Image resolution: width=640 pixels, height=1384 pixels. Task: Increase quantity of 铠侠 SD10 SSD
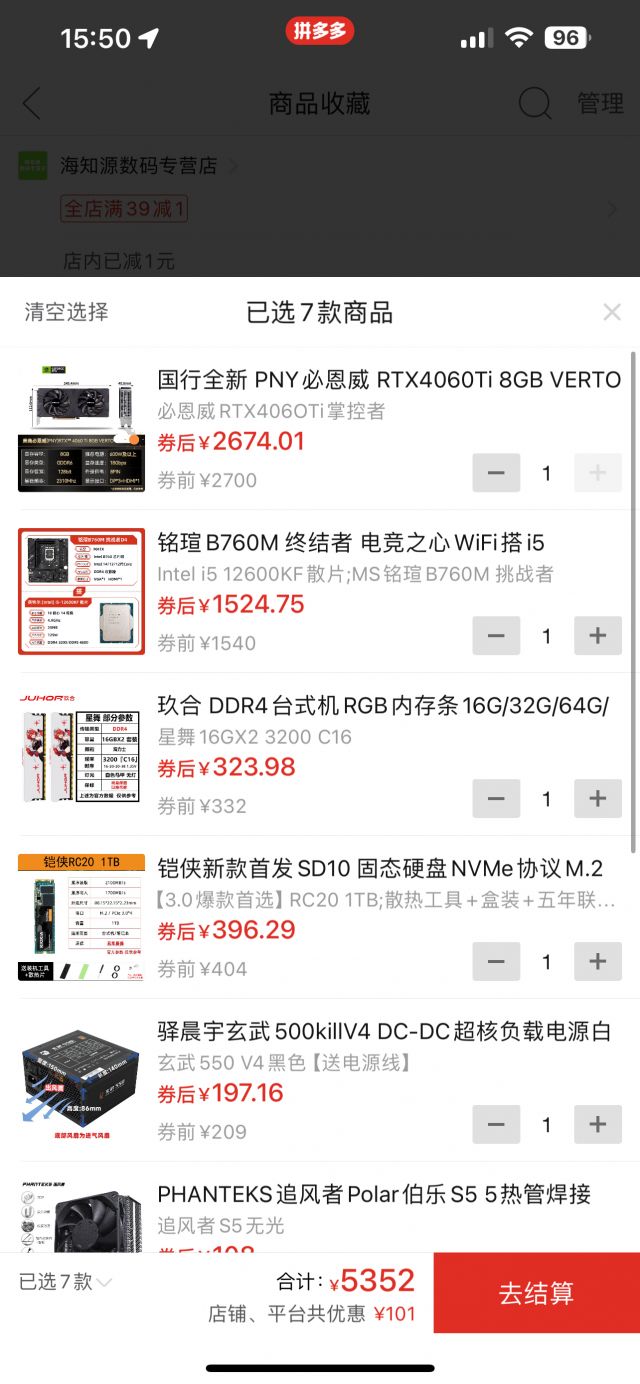point(598,962)
